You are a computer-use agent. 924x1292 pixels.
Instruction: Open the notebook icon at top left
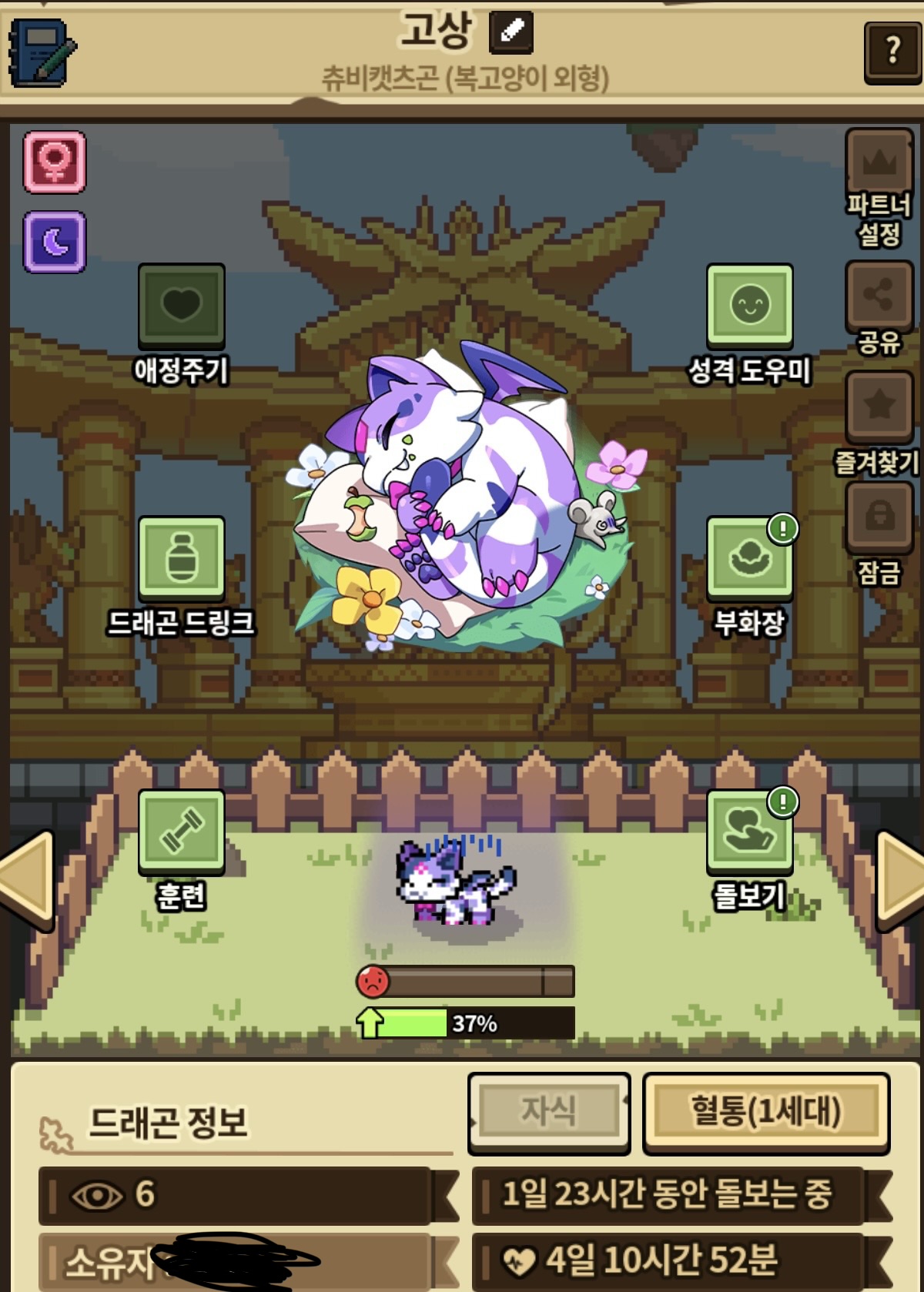(x=42, y=52)
